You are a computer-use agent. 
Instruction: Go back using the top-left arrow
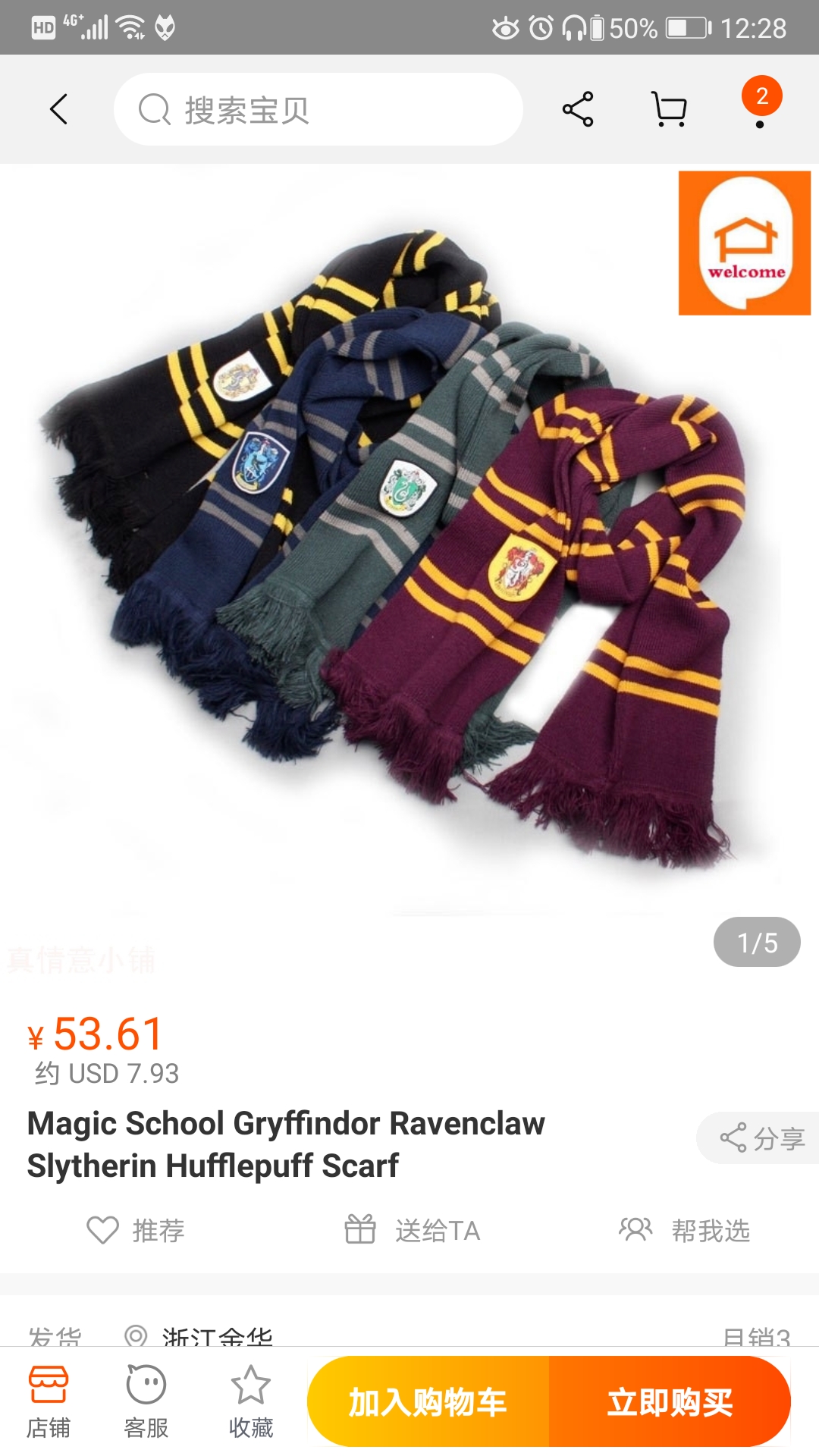58,109
